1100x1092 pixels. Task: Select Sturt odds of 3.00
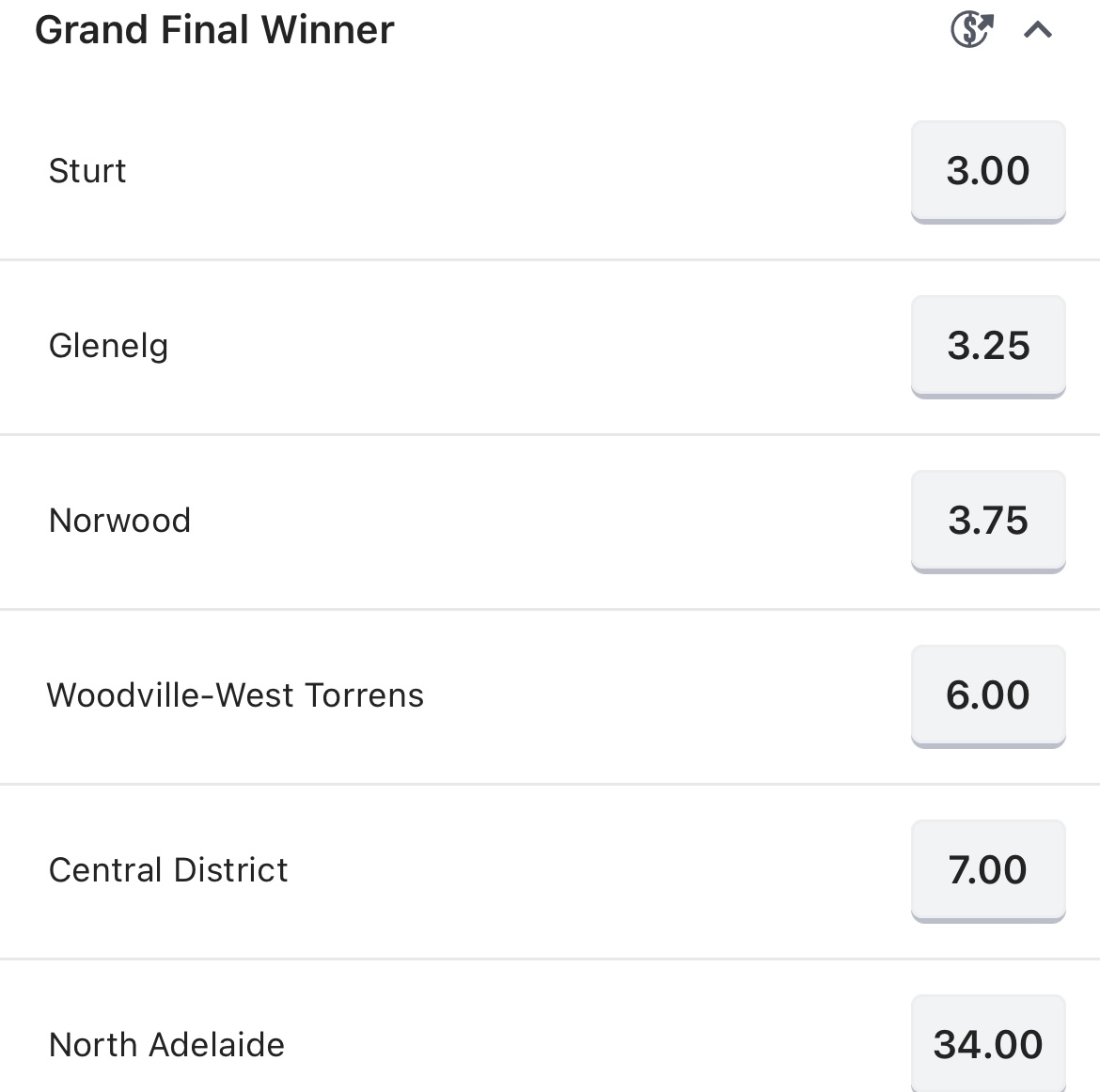[988, 171]
